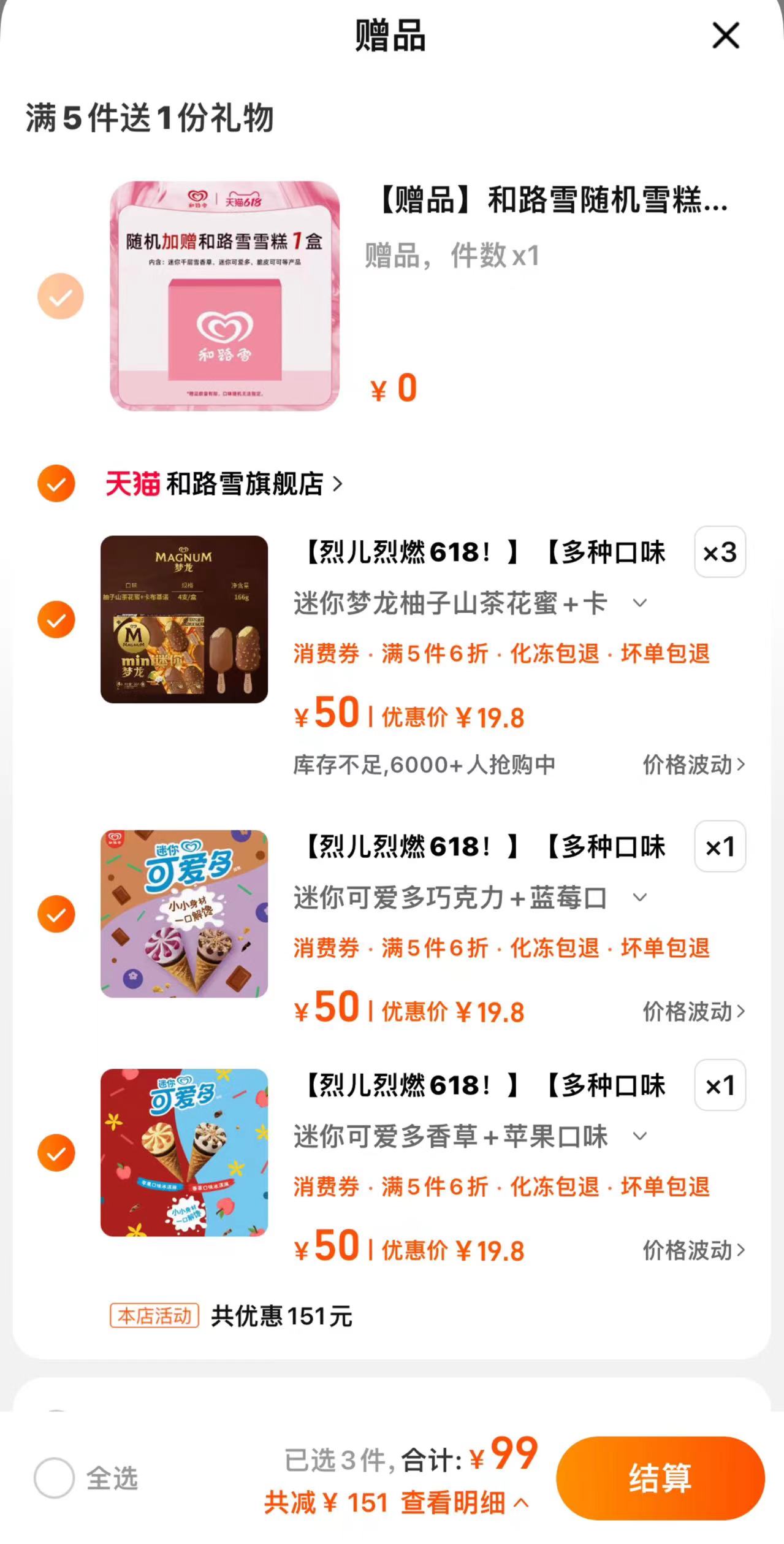Expand 迷你梦龙柚子山茶花蜜+卡 variant dropdown
This screenshot has width=784, height=1544.
[x=640, y=603]
